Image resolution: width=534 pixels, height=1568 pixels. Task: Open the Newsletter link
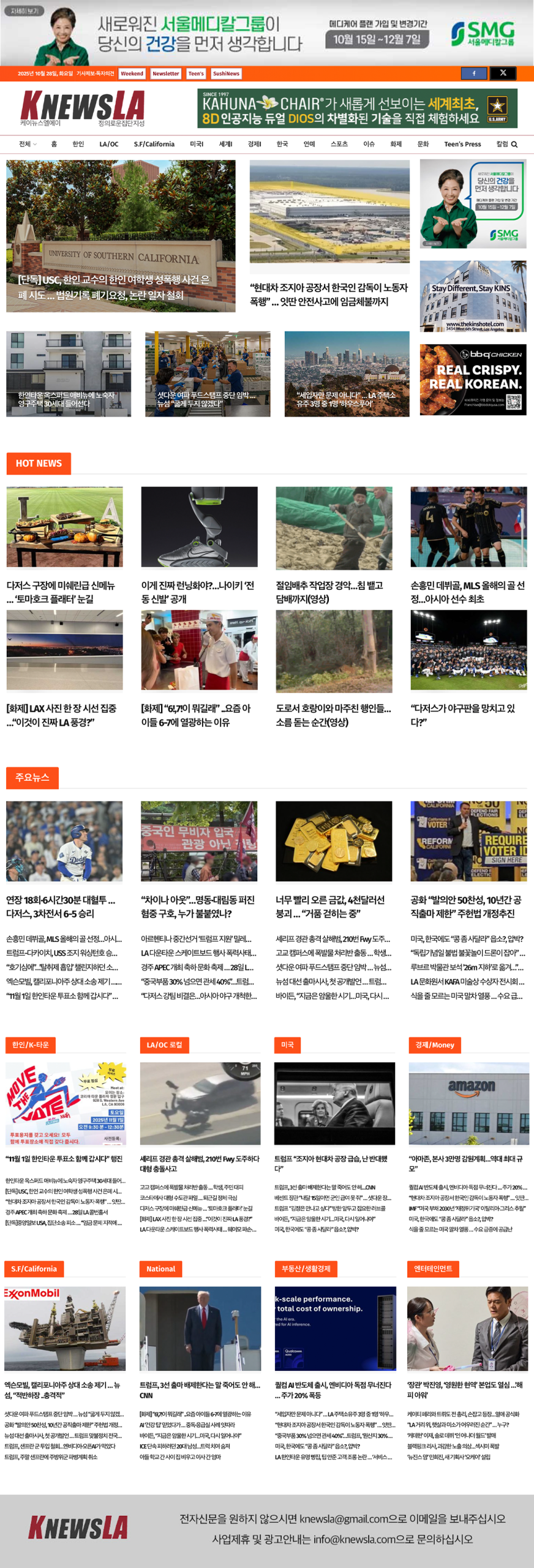tap(165, 73)
